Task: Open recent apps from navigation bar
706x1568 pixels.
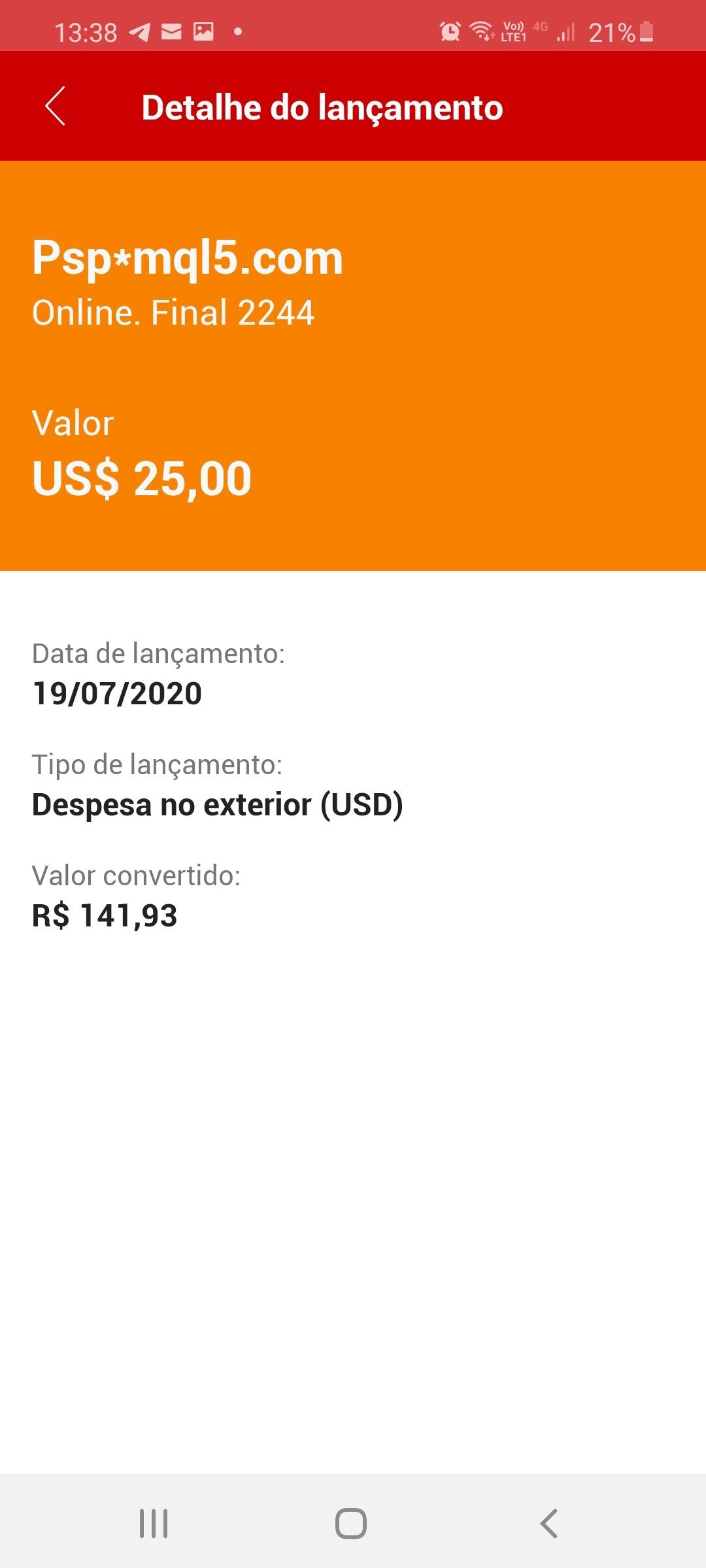Action: [154, 1524]
